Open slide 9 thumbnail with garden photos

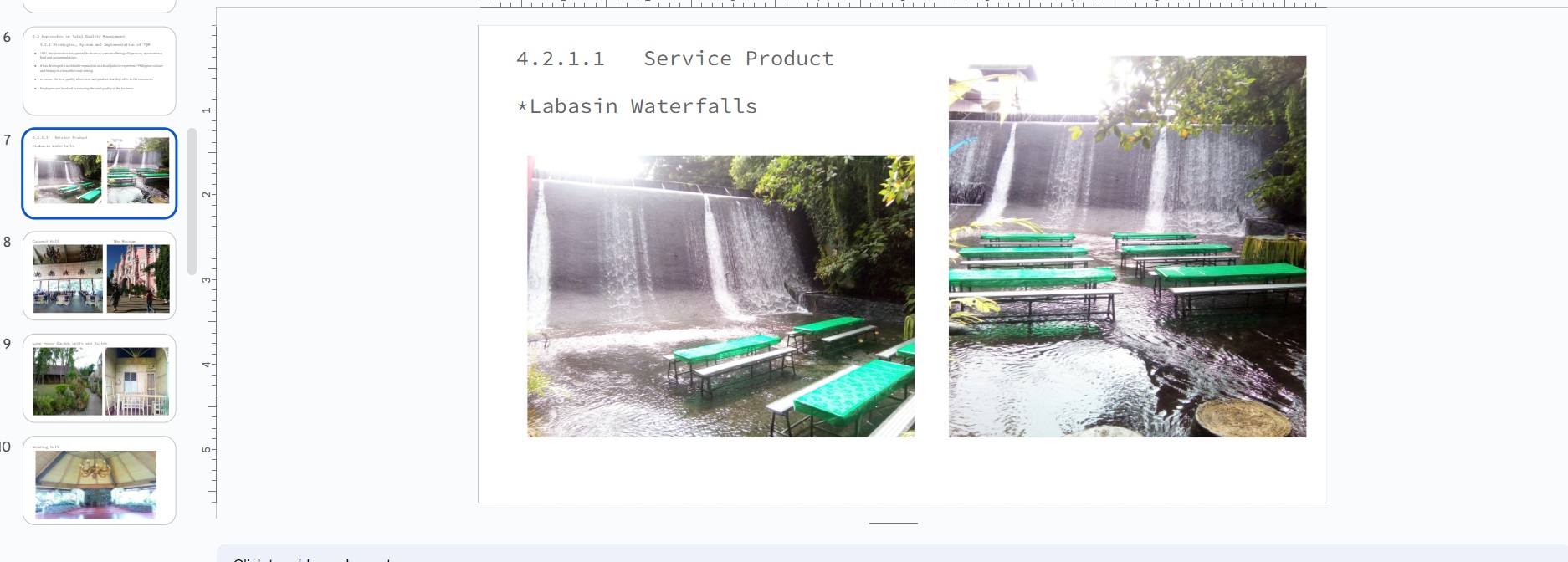100,378
